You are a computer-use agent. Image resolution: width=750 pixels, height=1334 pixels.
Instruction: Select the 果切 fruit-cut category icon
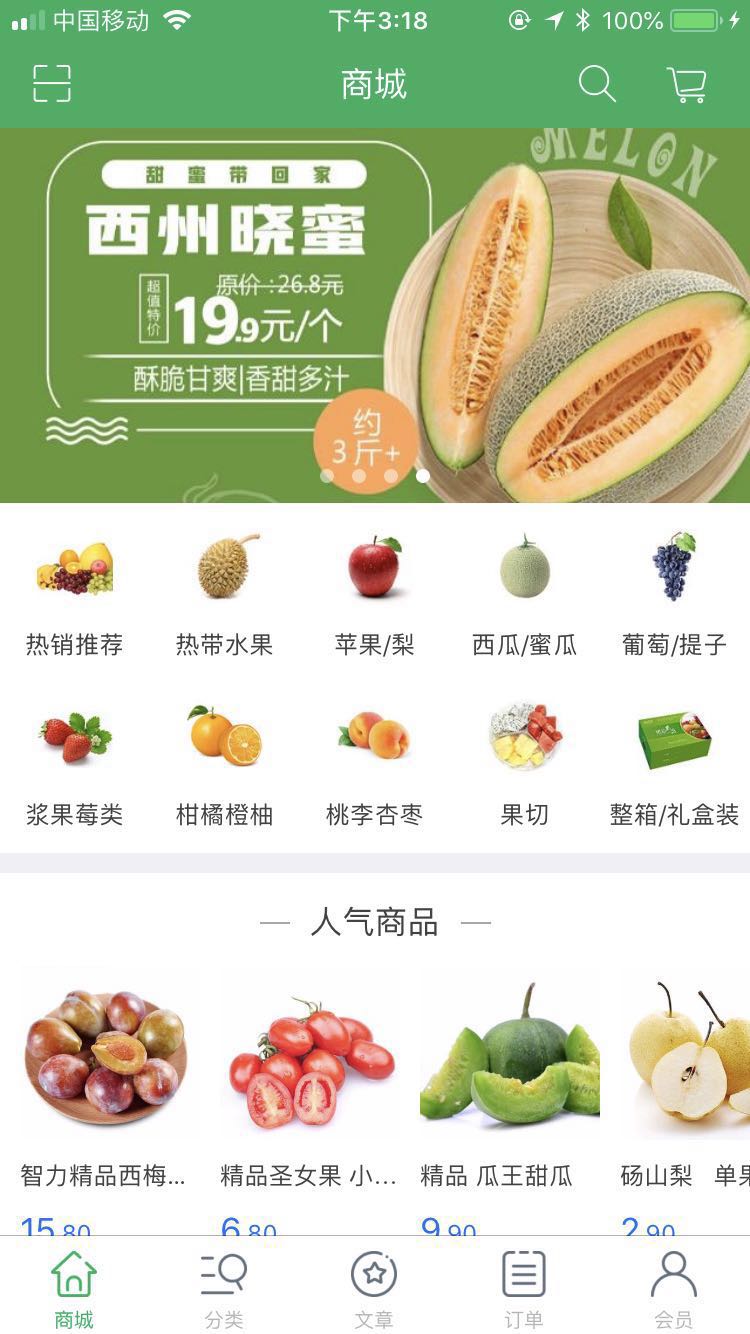coord(525,737)
